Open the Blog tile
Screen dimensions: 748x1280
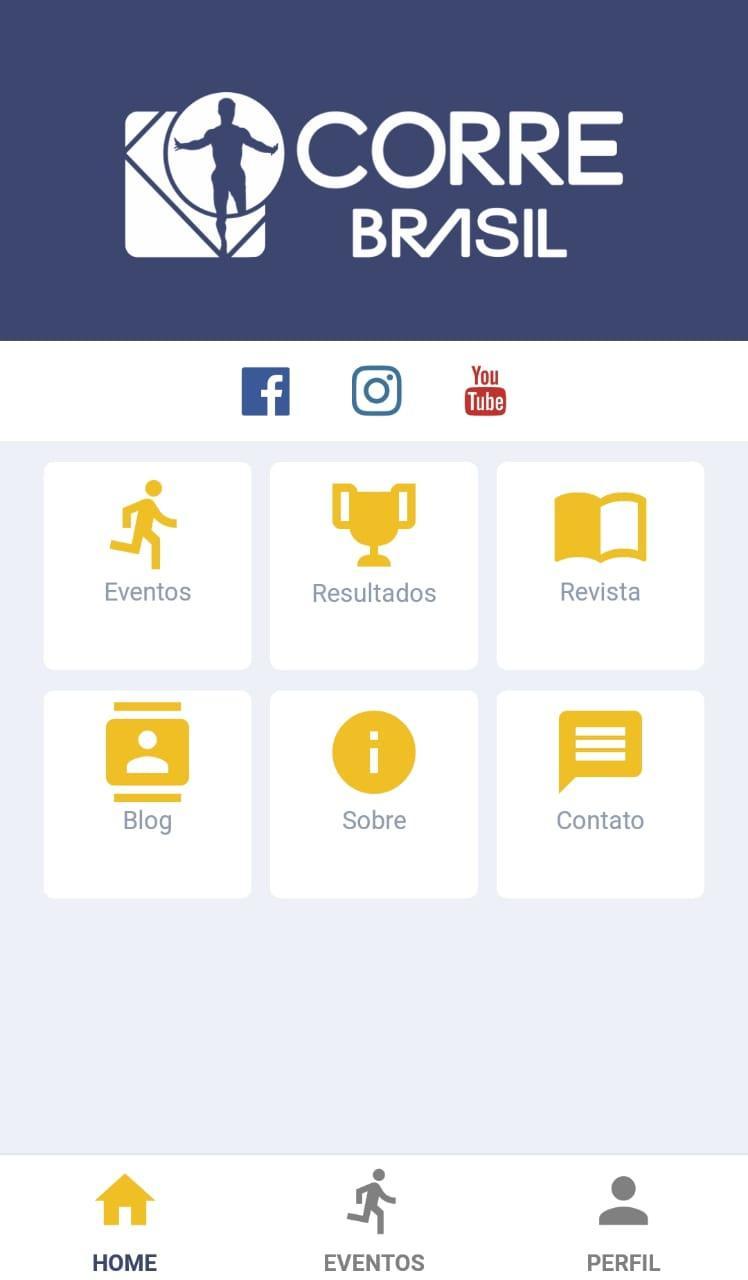click(x=148, y=794)
